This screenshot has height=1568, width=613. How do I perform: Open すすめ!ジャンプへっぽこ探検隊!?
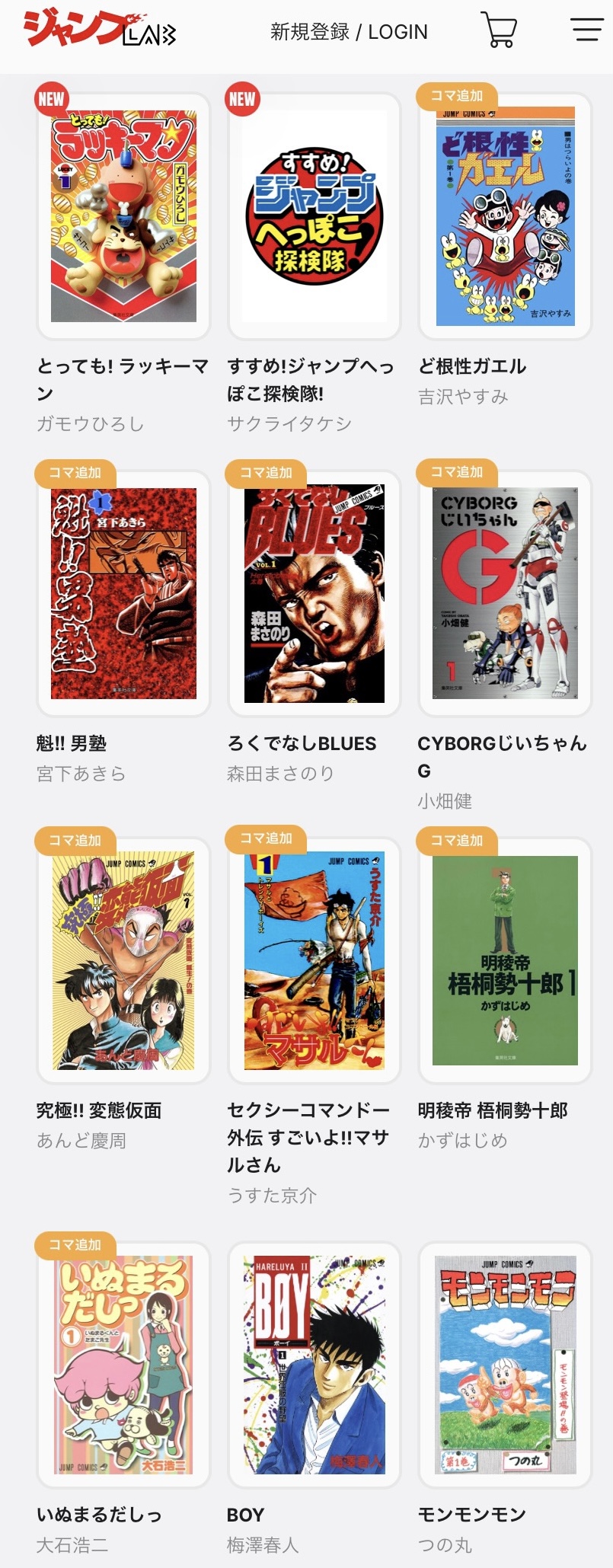pyautogui.click(x=314, y=216)
